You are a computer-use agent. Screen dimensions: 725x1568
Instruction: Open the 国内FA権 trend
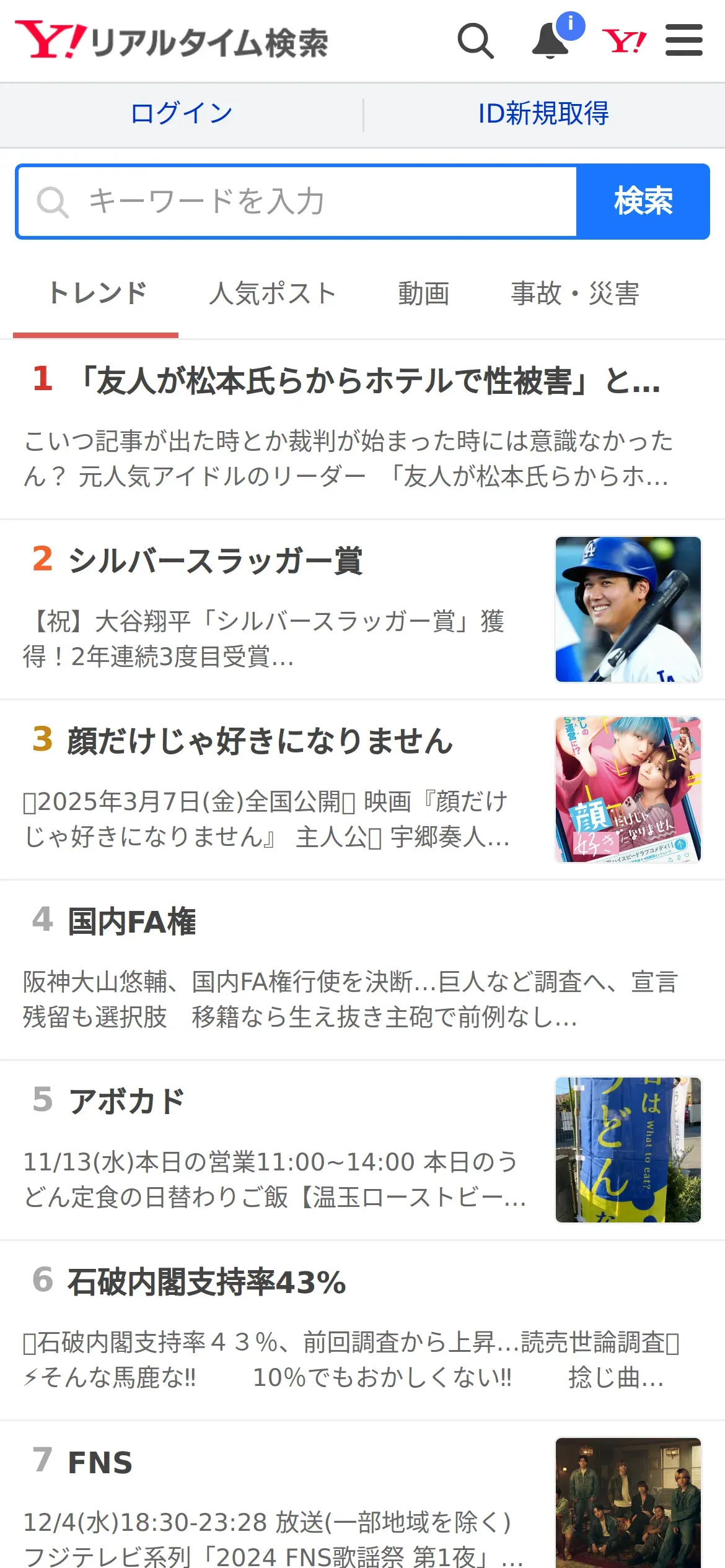(362, 970)
